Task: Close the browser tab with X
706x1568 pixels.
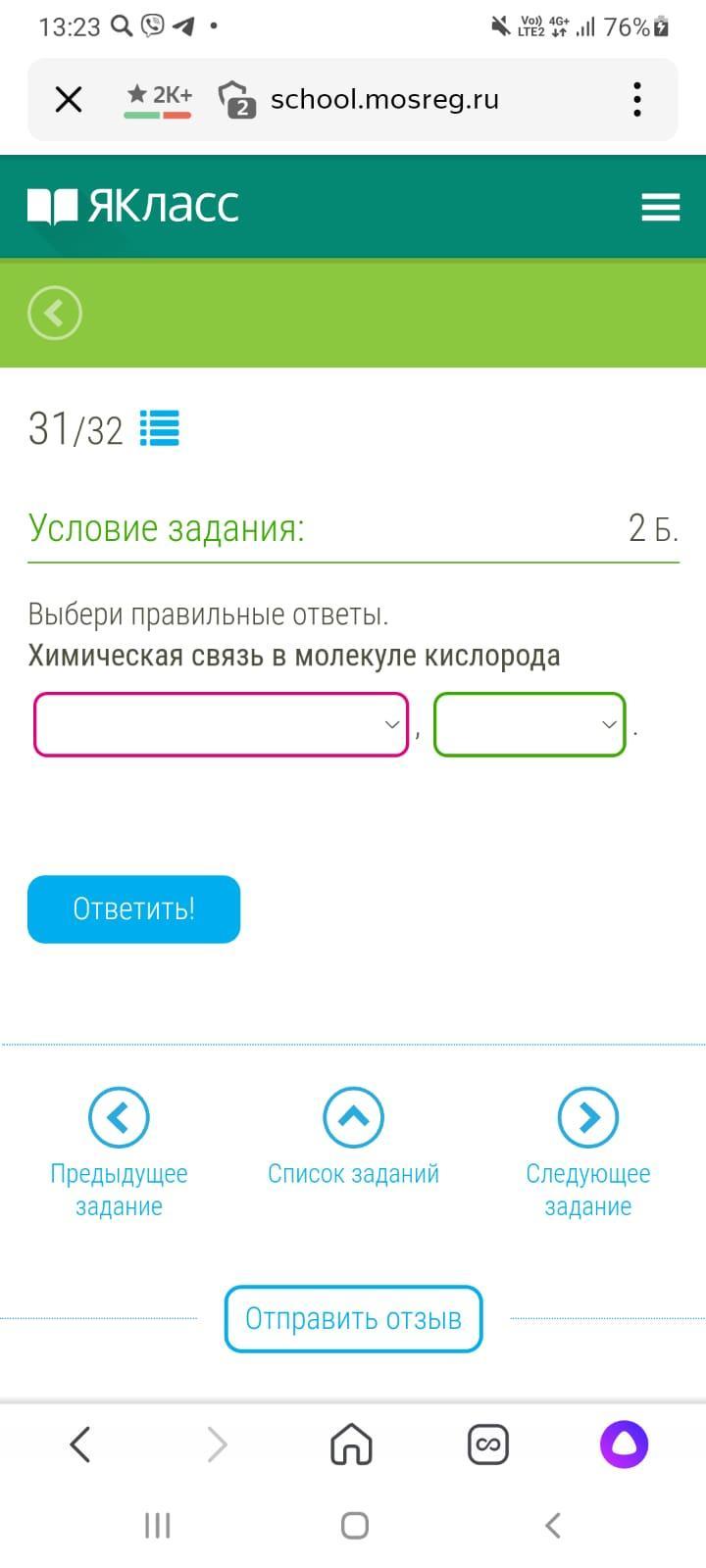Action: [x=69, y=99]
